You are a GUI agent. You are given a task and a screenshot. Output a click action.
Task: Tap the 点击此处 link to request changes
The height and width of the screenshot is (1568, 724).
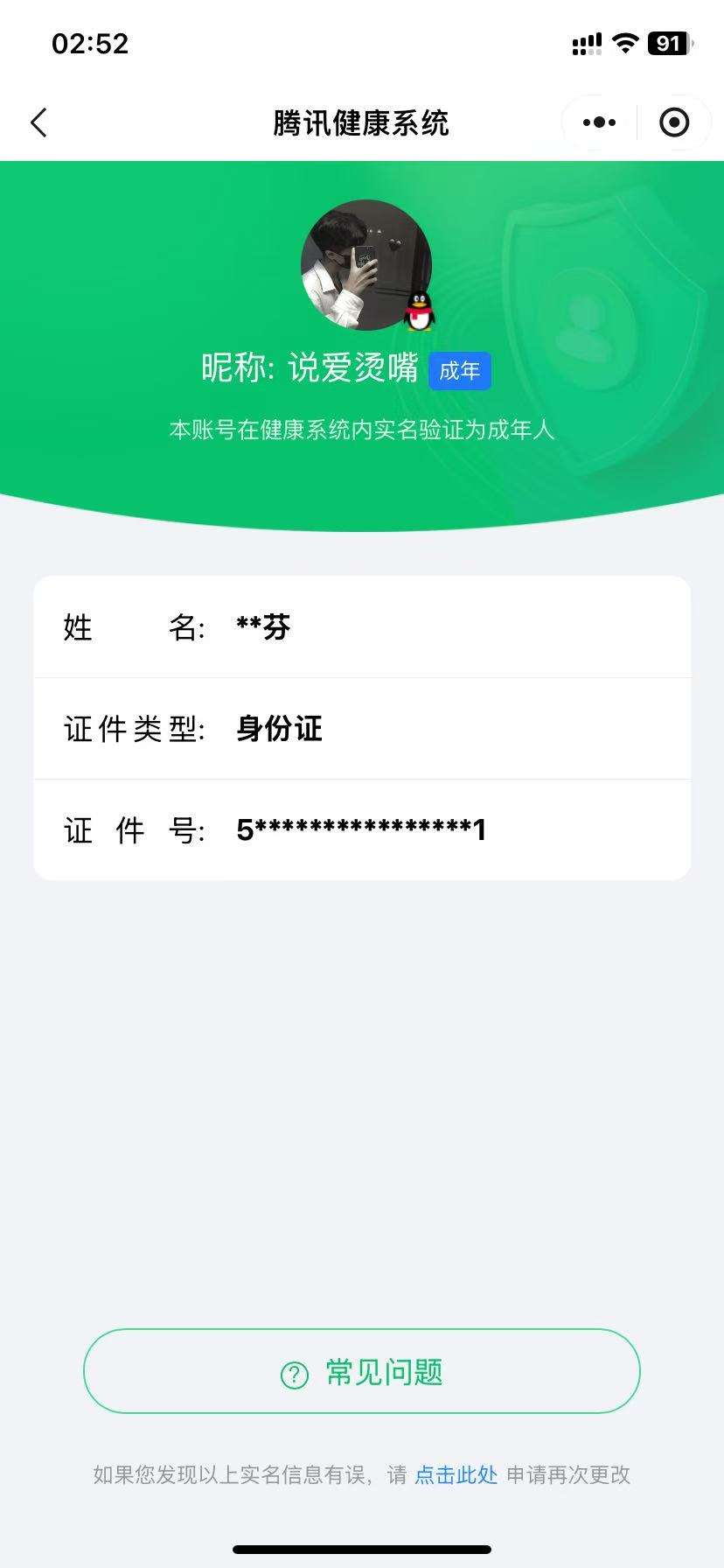tap(456, 1475)
